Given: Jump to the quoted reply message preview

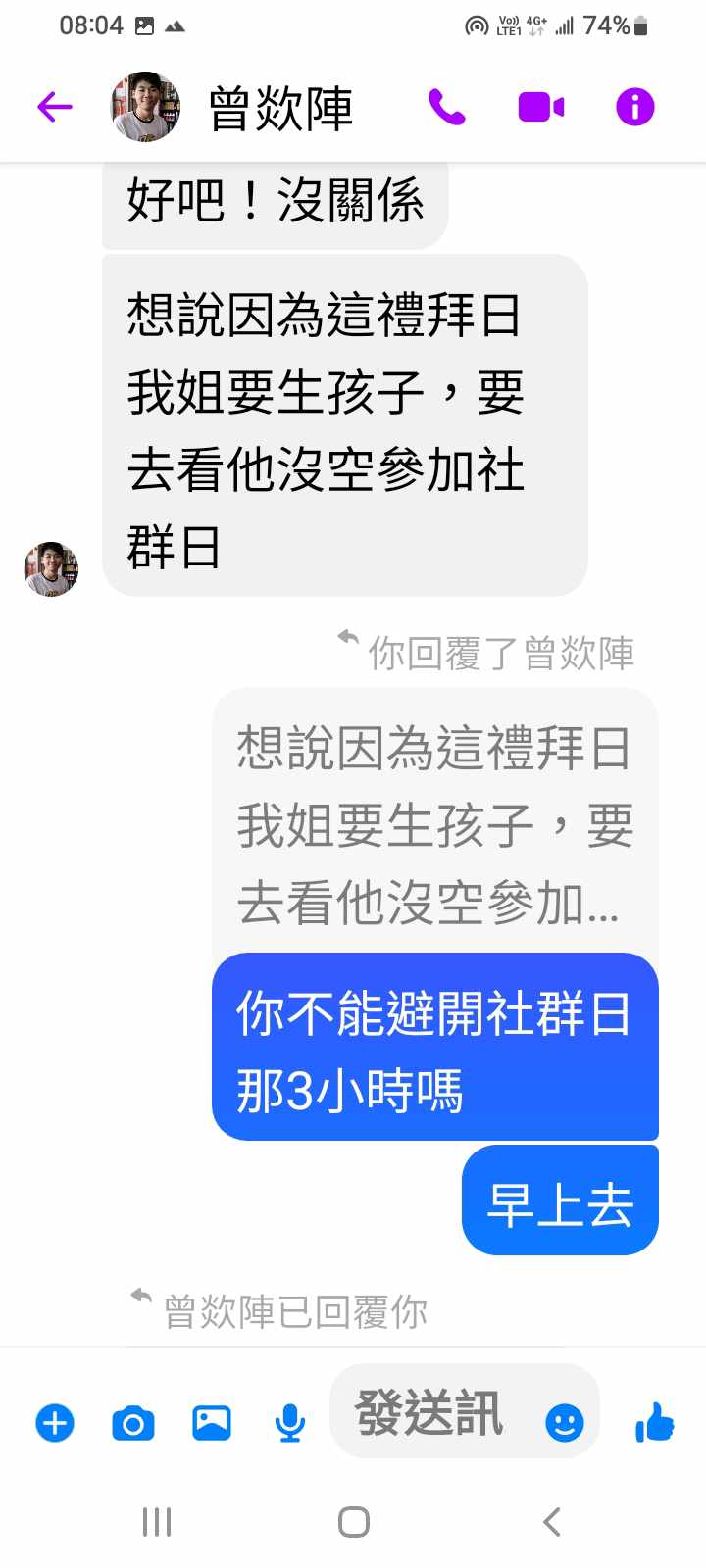Looking at the screenshot, I should 434,824.
